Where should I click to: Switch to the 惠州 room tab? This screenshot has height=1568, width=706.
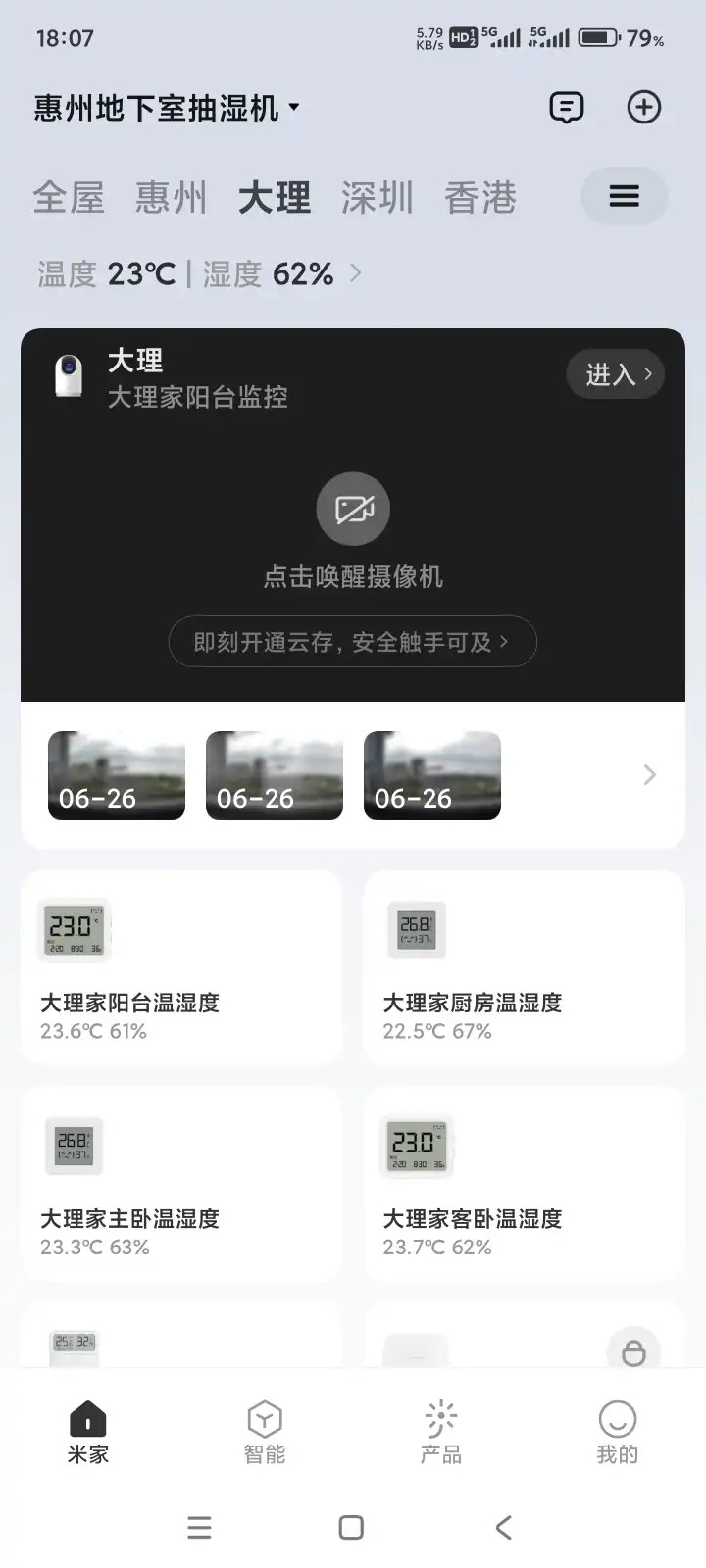pyautogui.click(x=172, y=198)
